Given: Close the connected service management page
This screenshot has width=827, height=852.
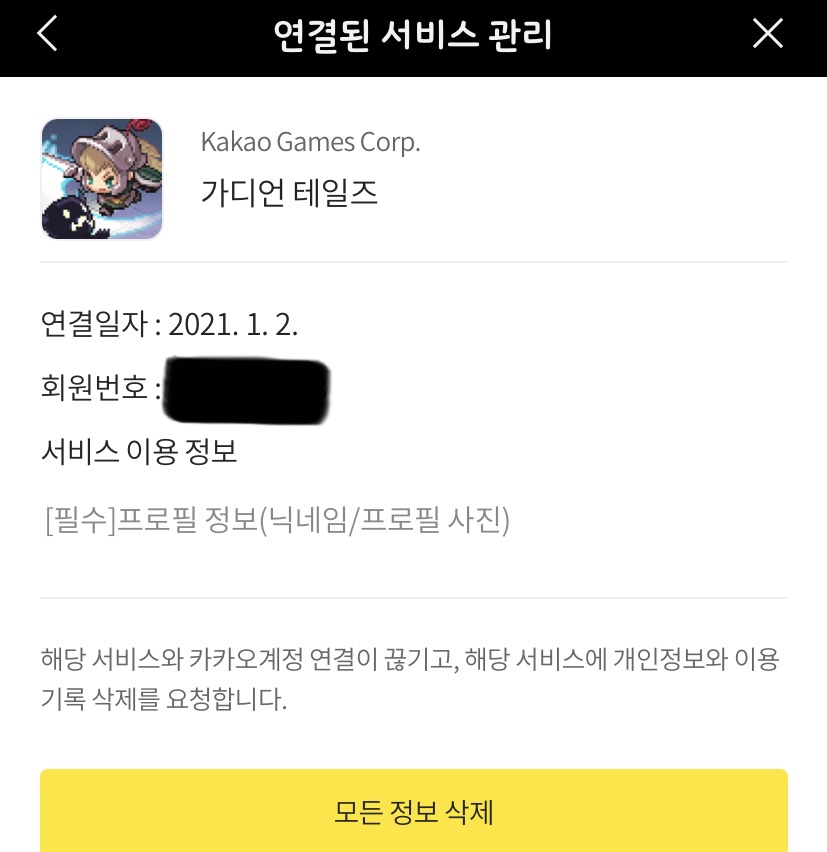Looking at the screenshot, I should 767,34.
